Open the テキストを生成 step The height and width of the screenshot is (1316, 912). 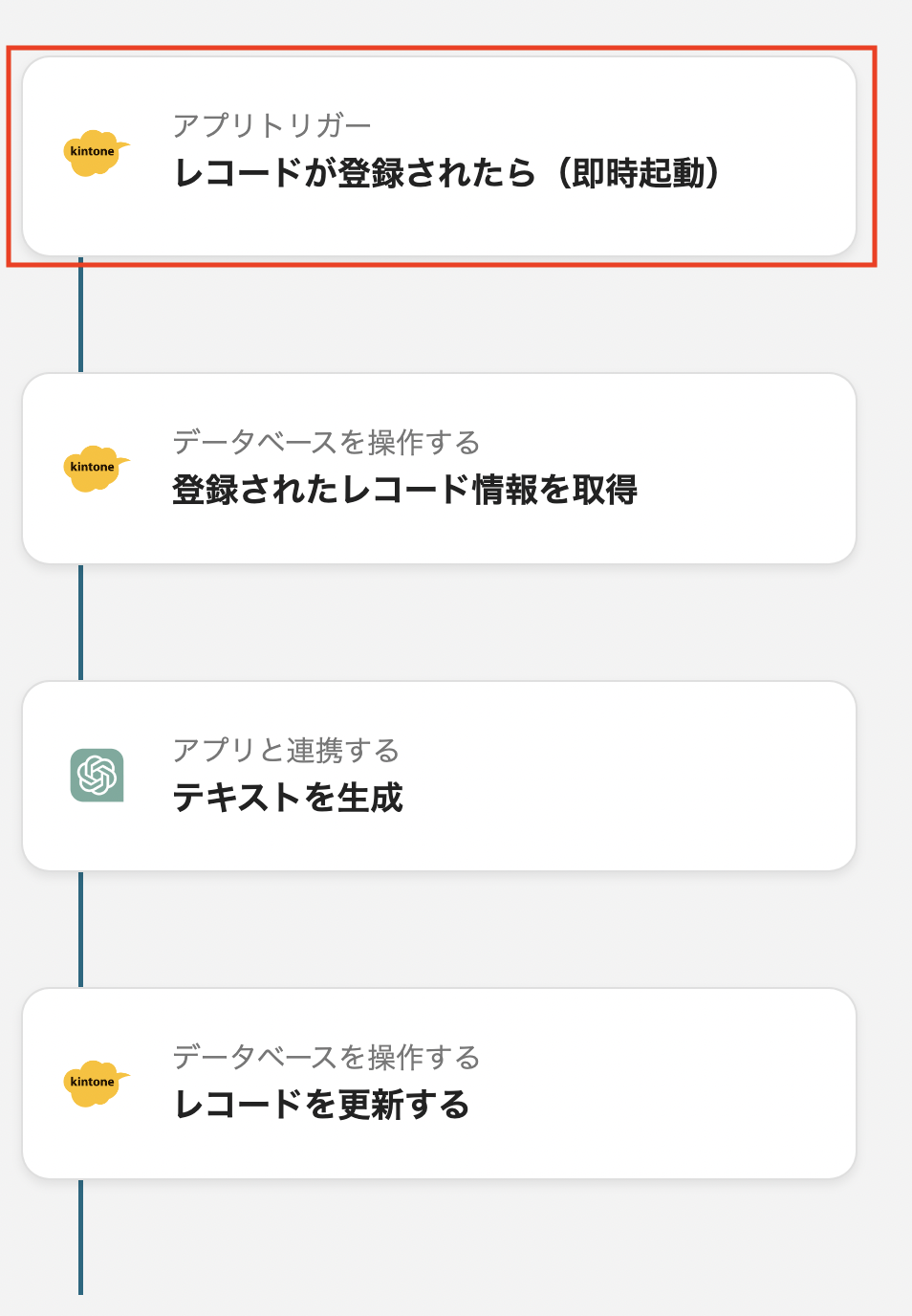(x=445, y=775)
